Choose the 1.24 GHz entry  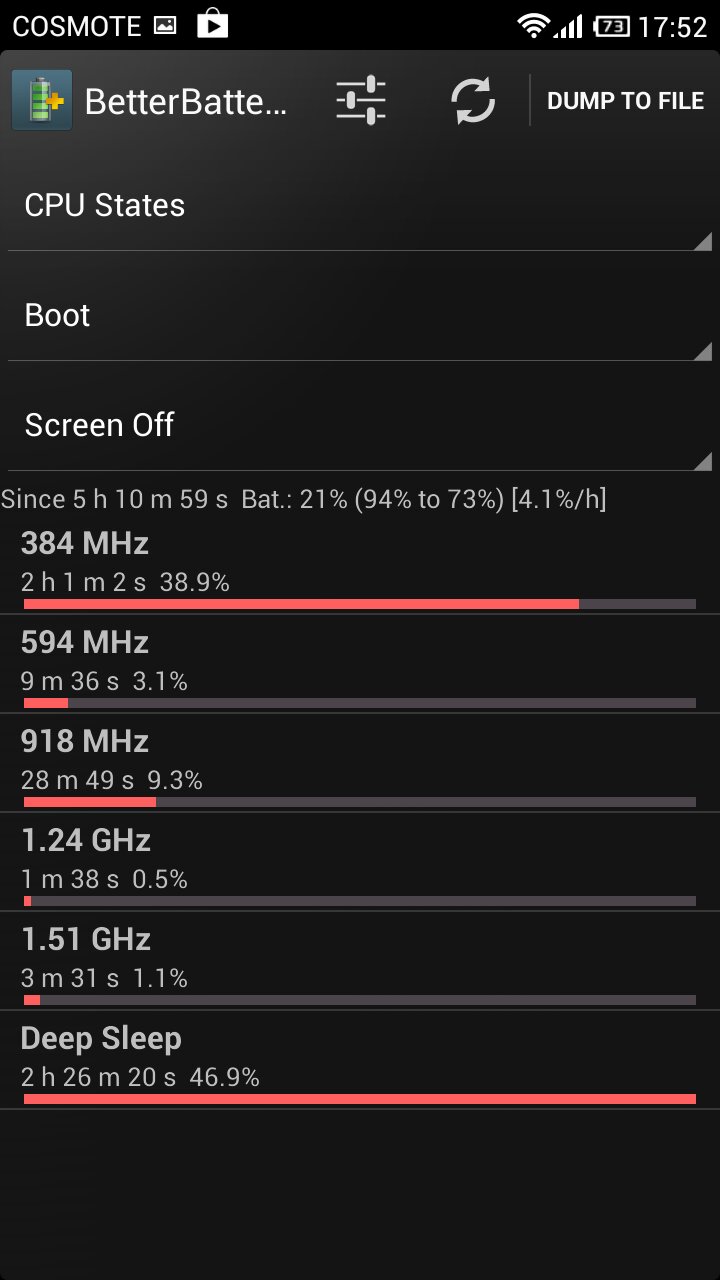pos(360,862)
